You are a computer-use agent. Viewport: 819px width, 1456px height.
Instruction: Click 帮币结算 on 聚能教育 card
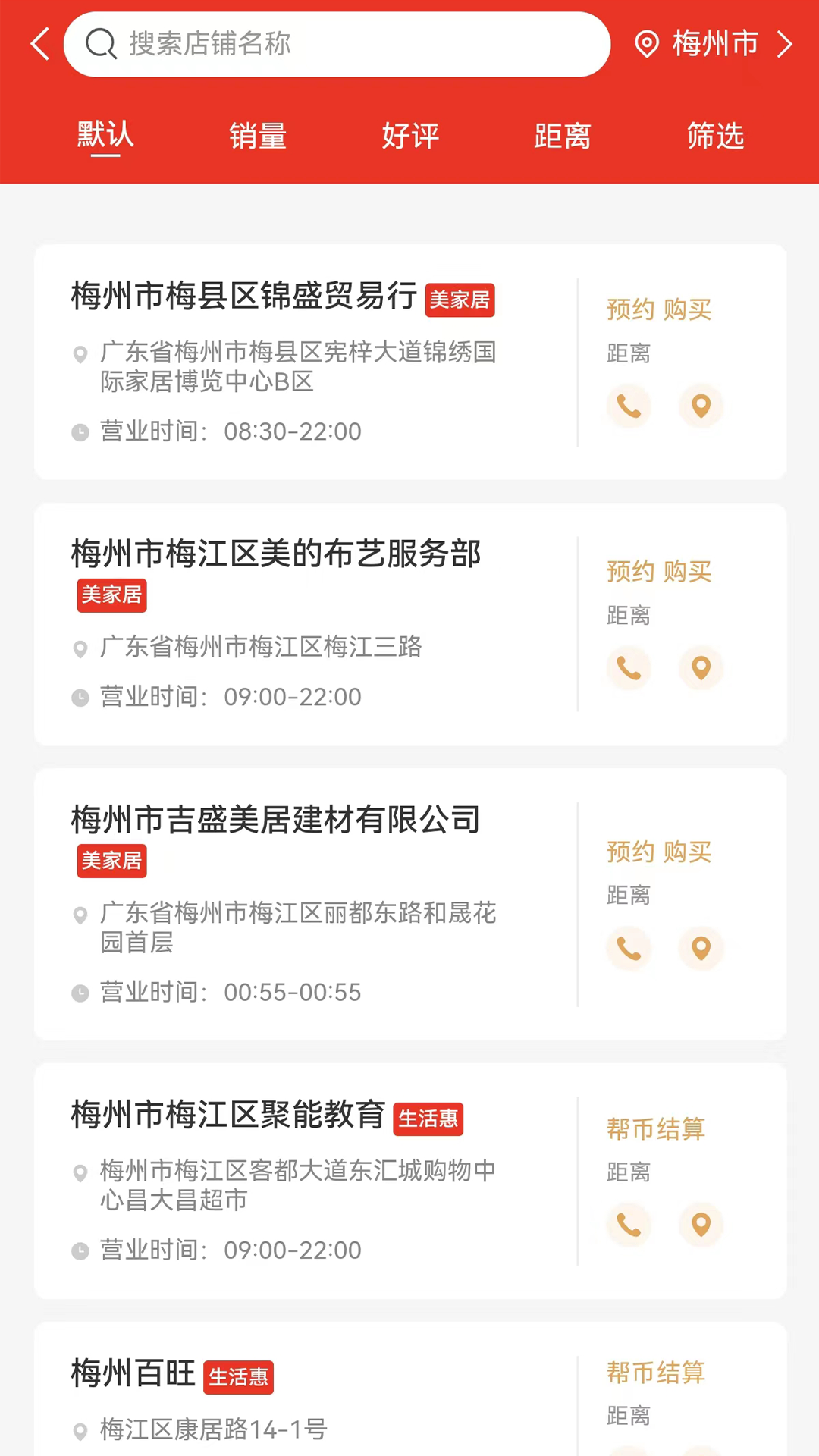pos(655,1129)
